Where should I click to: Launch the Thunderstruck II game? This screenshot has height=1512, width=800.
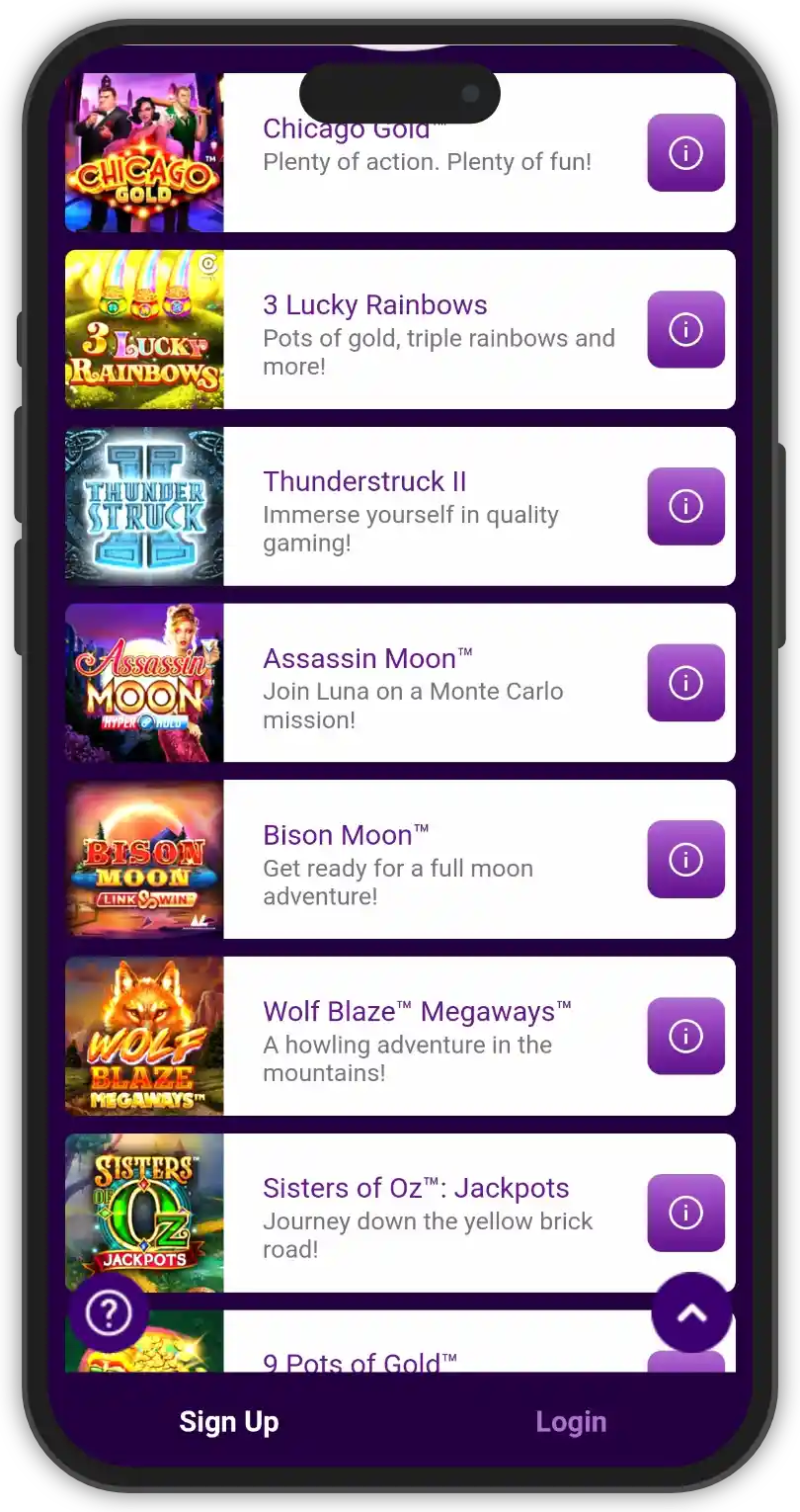coord(144,506)
